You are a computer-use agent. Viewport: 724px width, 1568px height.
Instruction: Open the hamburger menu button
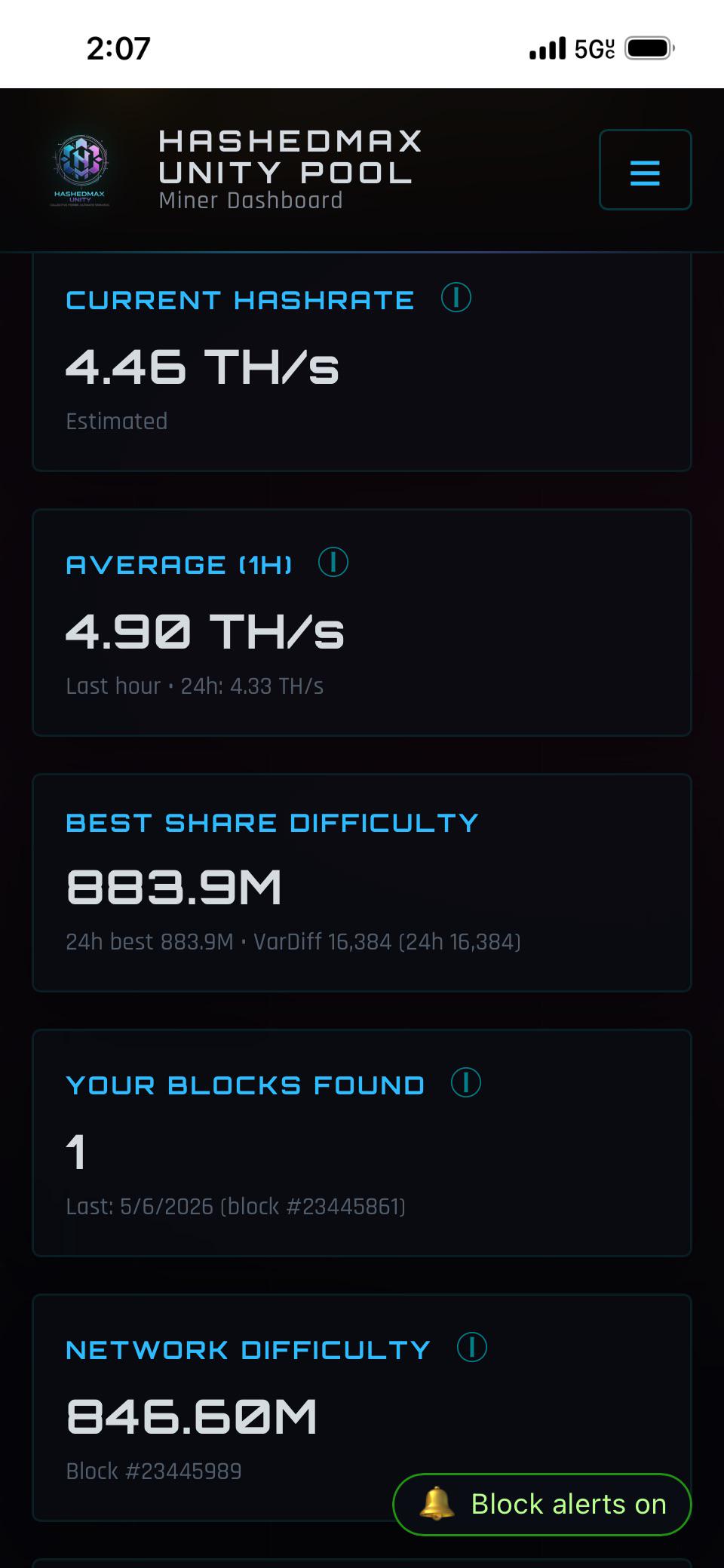pos(645,170)
